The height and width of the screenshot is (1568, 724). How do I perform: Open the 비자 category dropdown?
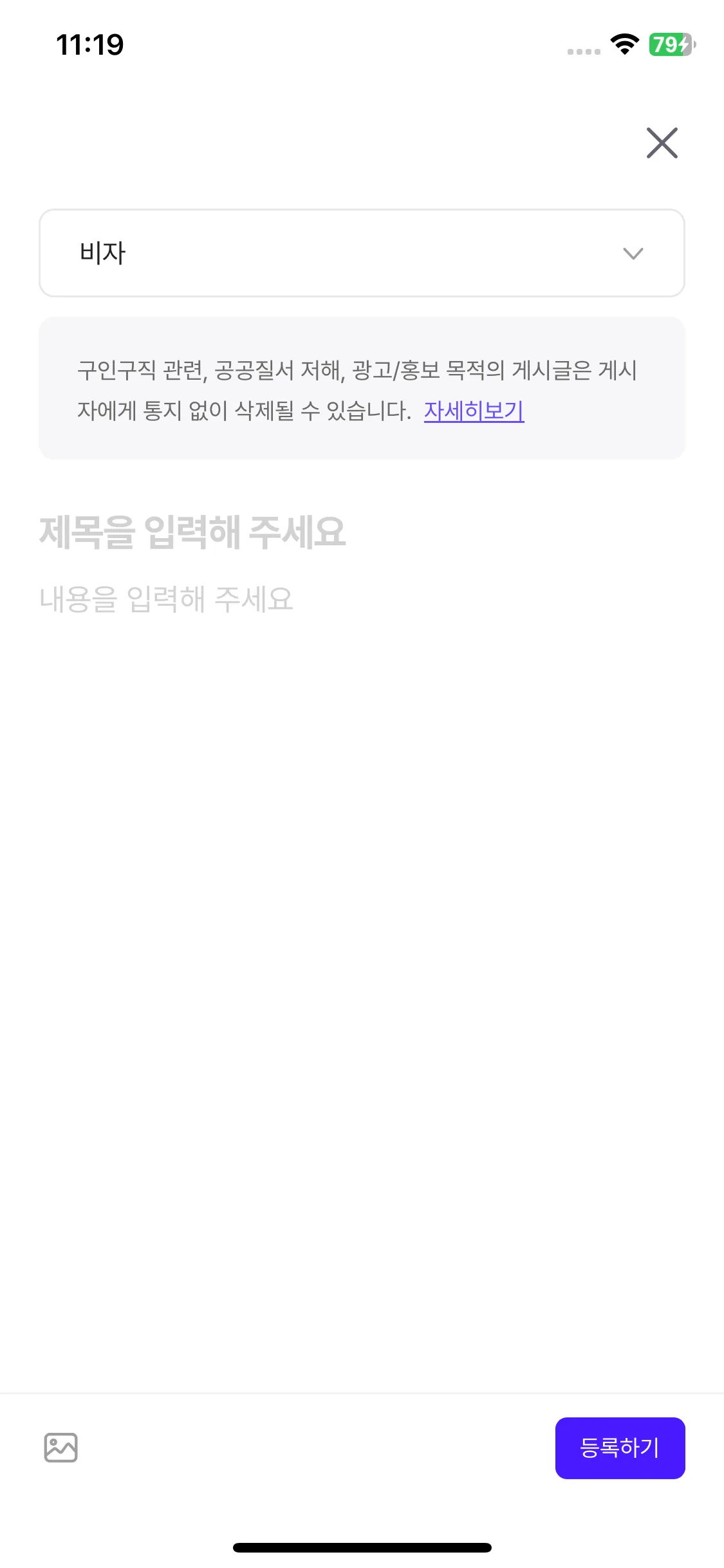click(362, 253)
